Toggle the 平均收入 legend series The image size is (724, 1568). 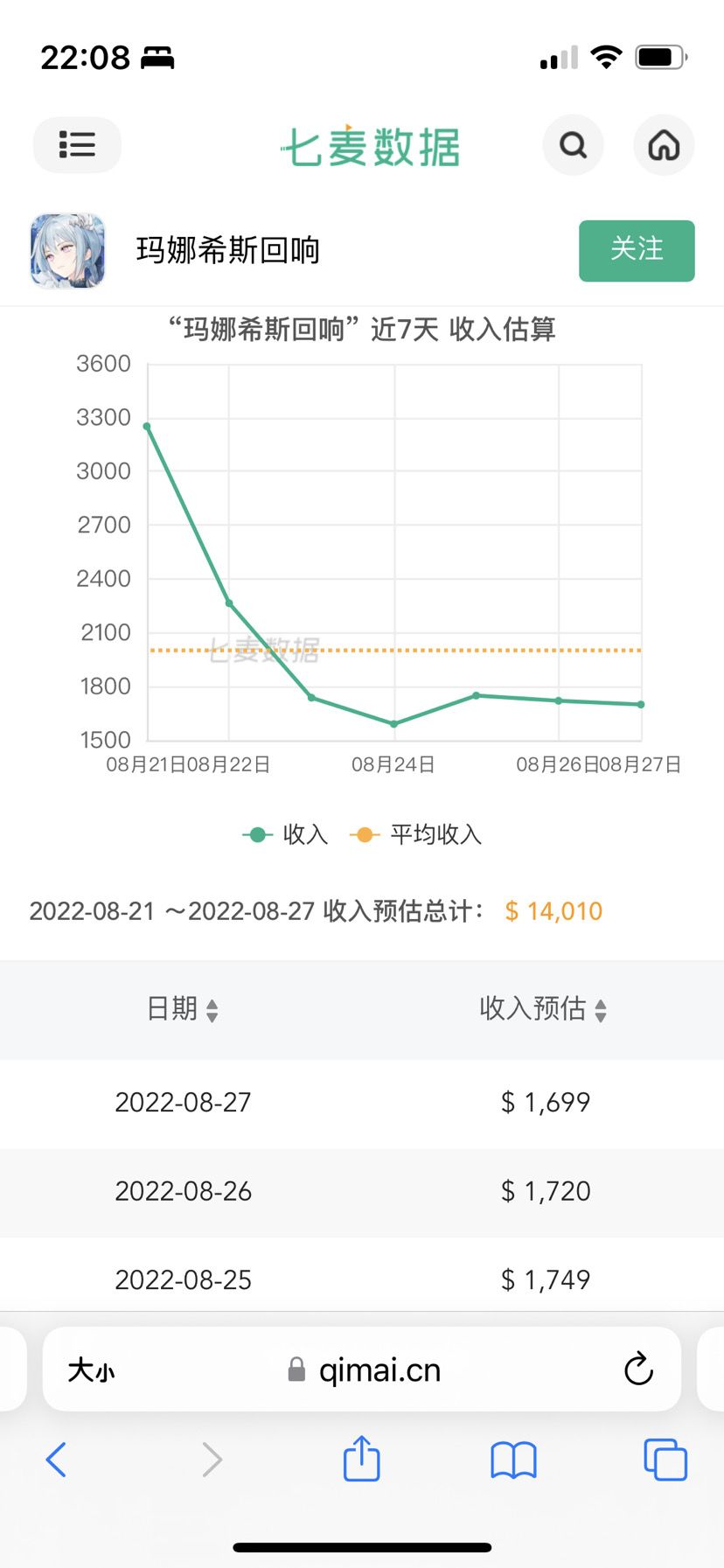tap(416, 834)
